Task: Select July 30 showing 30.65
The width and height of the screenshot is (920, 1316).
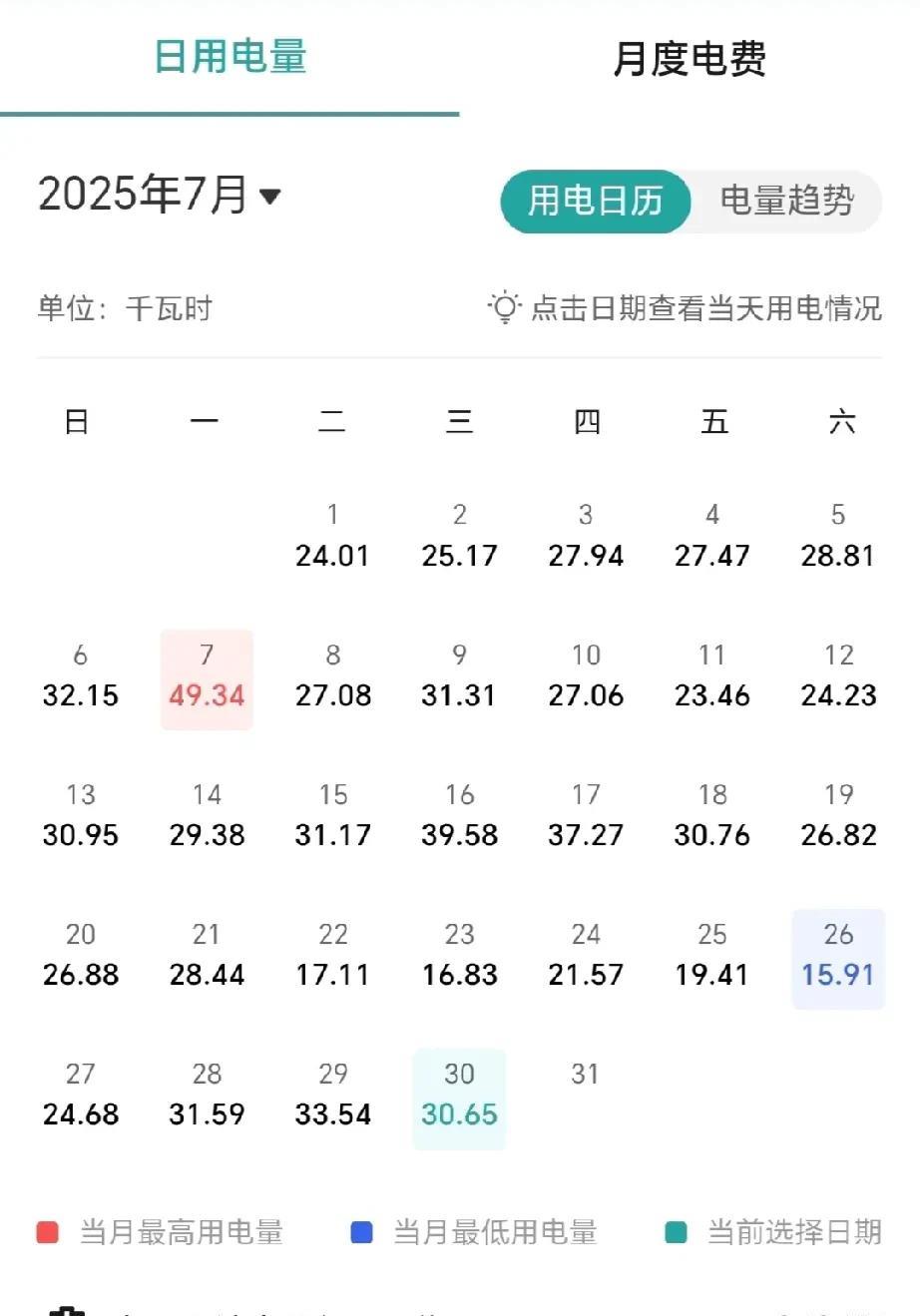Action: [x=459, y=1097]
